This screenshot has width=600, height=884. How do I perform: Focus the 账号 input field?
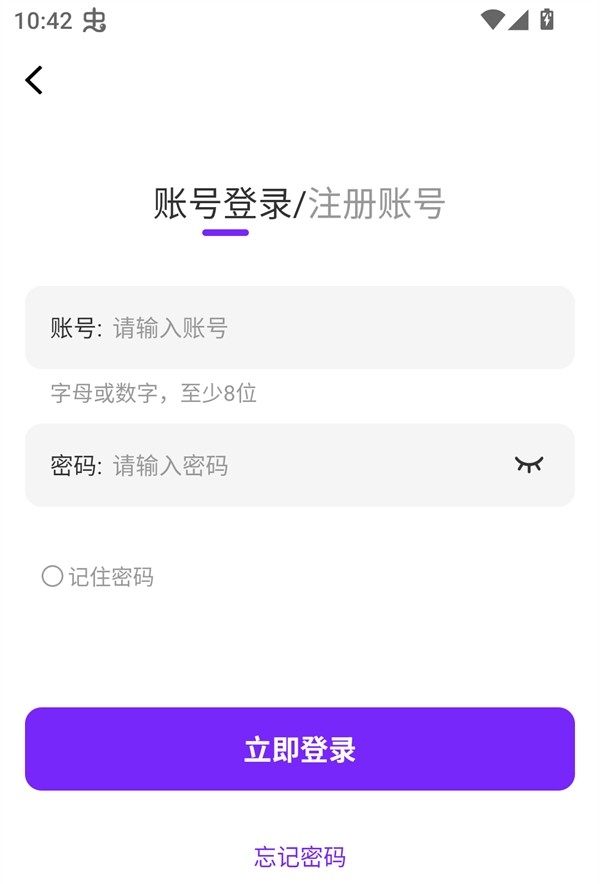(x=330, y=328)
